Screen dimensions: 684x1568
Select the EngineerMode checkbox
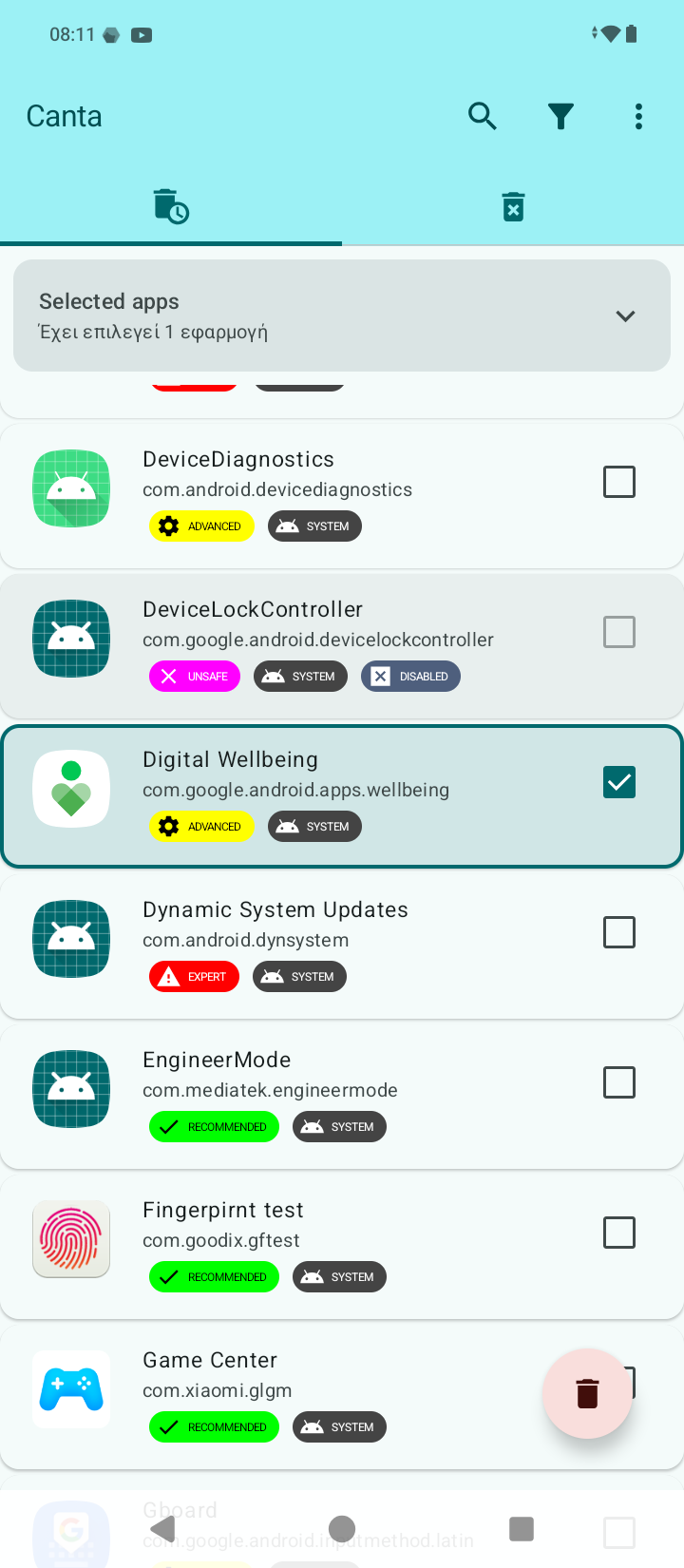pos(619,1082)
